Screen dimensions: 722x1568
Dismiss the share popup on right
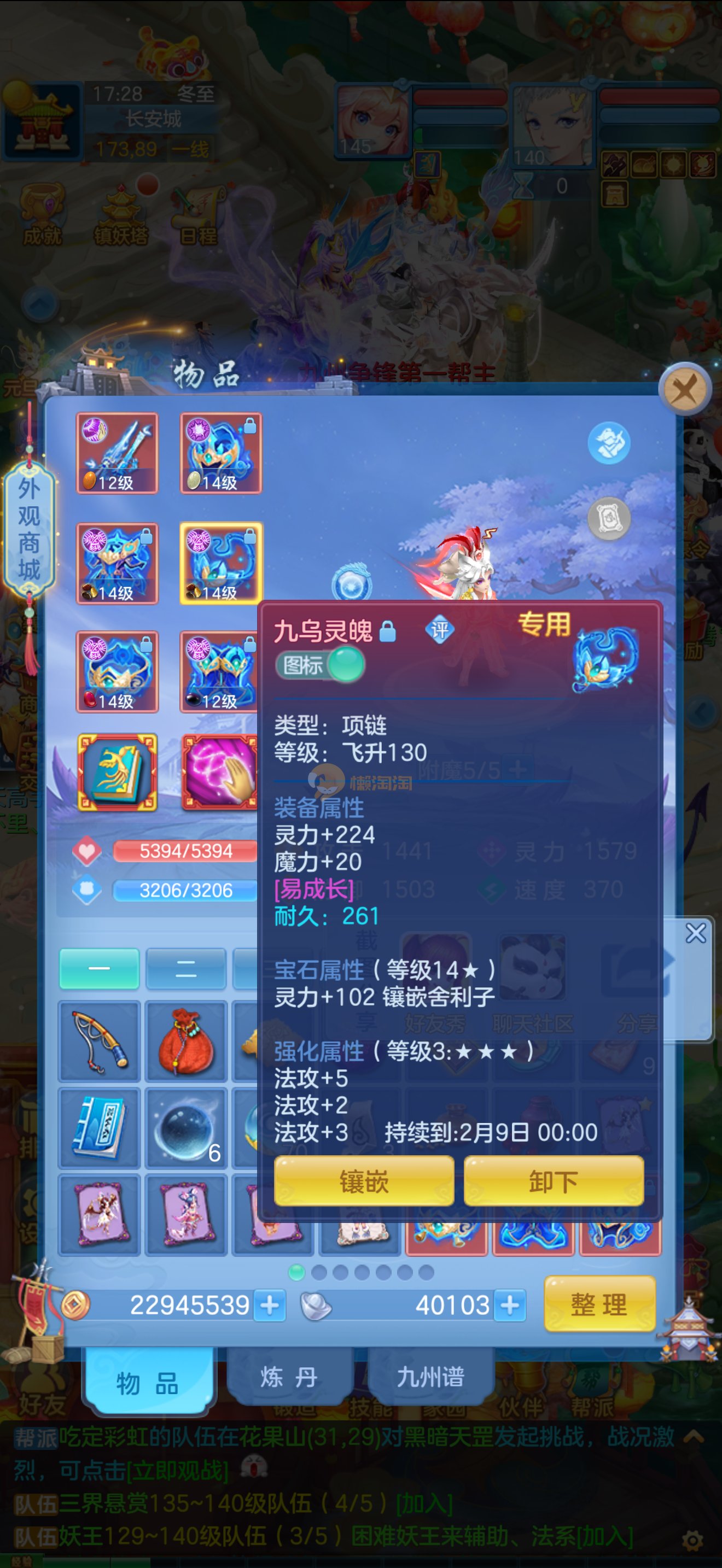[695, 933]
